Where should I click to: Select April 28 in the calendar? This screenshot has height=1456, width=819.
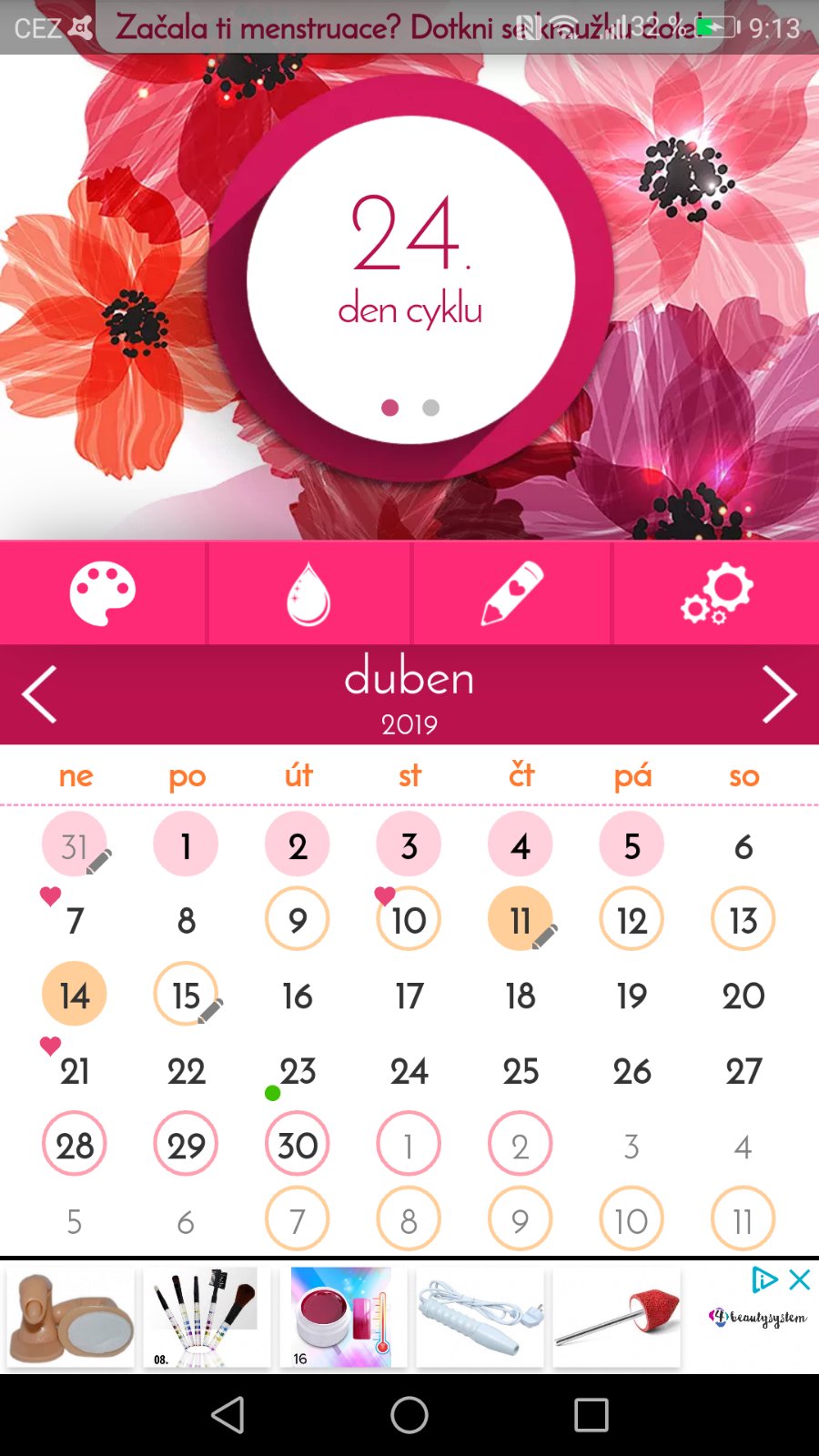[75, 1145]
